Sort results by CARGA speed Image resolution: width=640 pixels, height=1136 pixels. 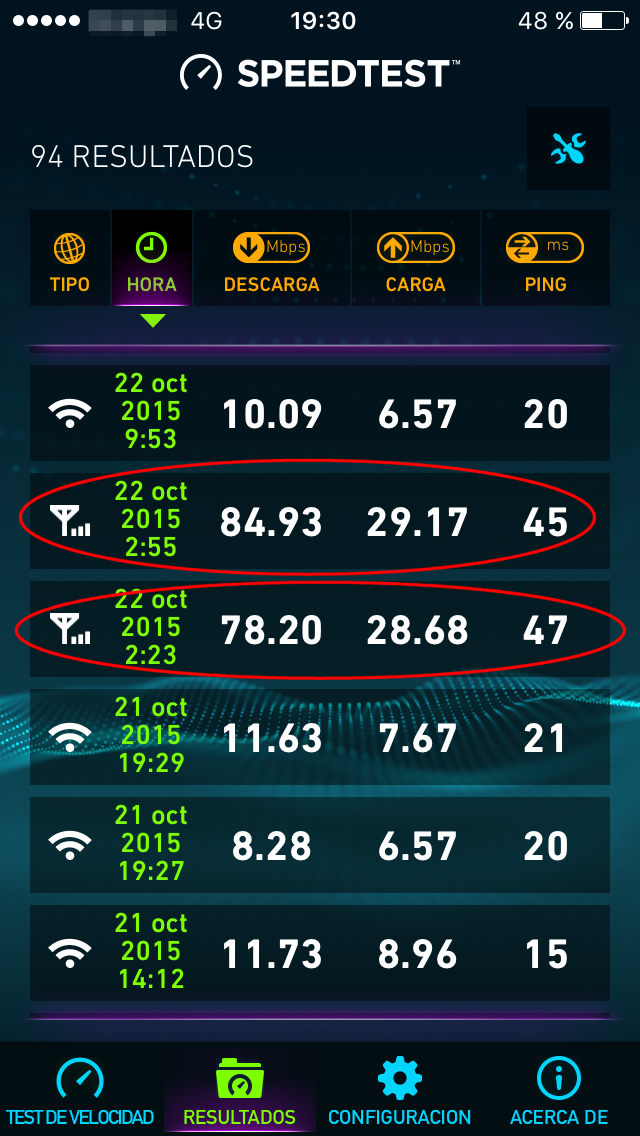[416, 259]
